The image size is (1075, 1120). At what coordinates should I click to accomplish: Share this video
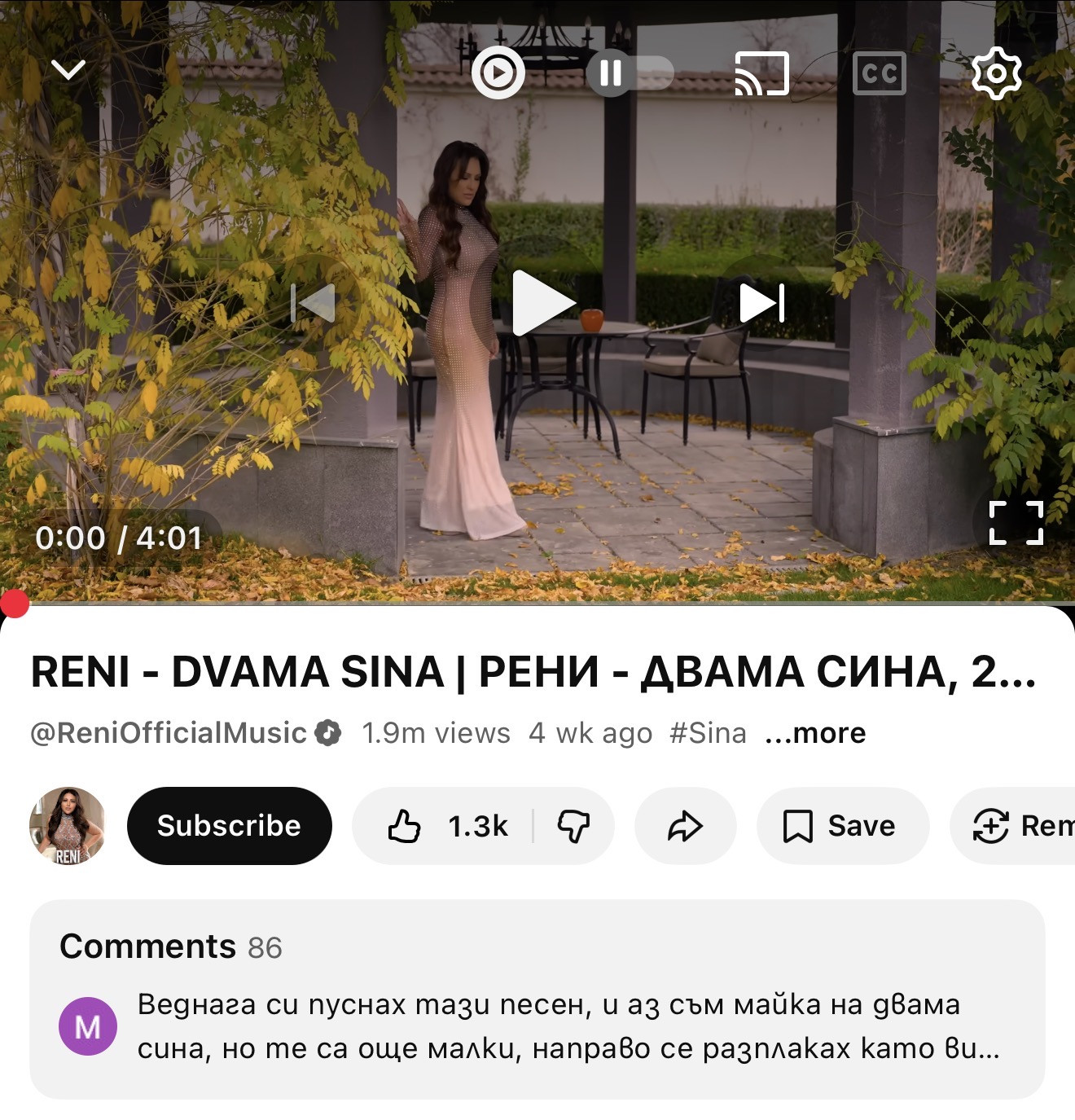(685, 826)
